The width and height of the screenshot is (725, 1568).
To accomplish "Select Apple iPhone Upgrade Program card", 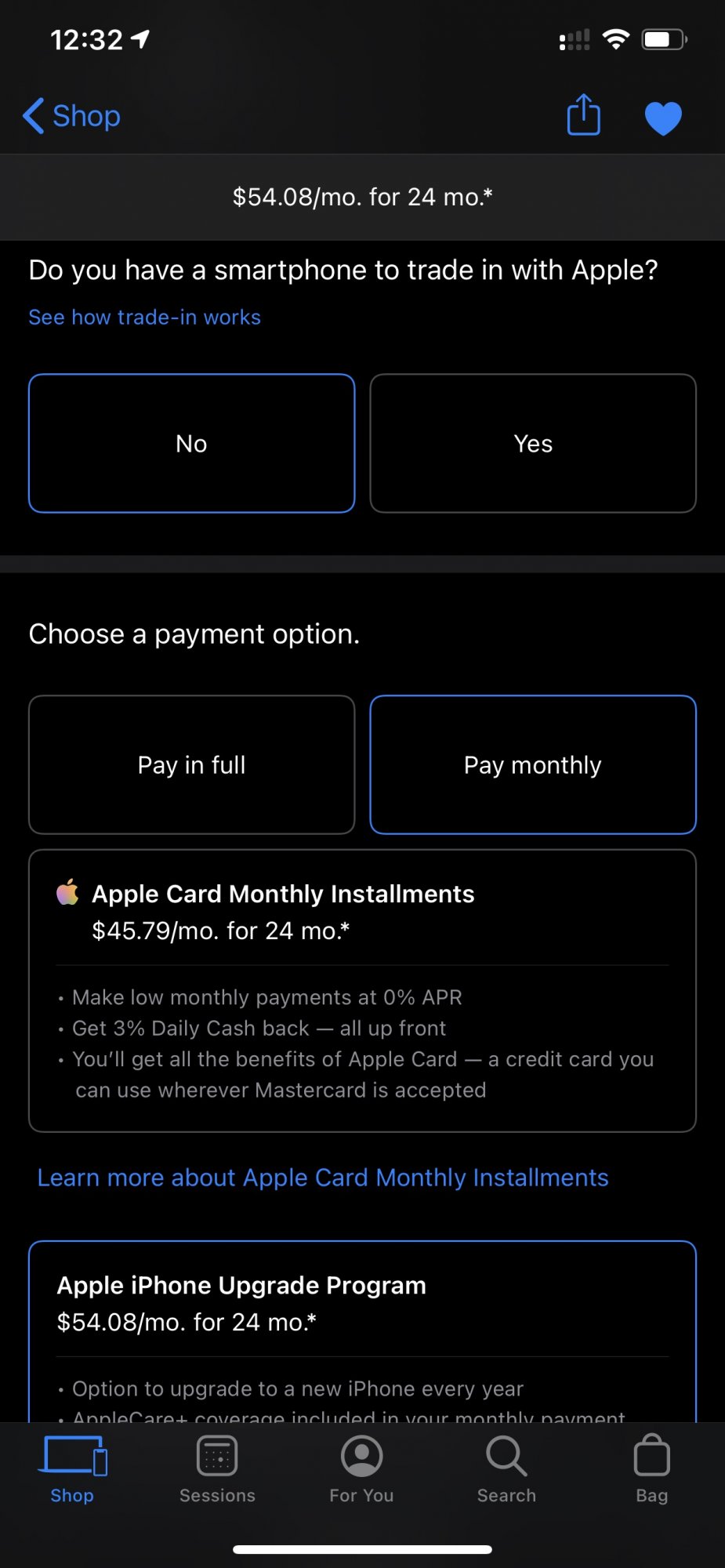I will pos(362,1332).
